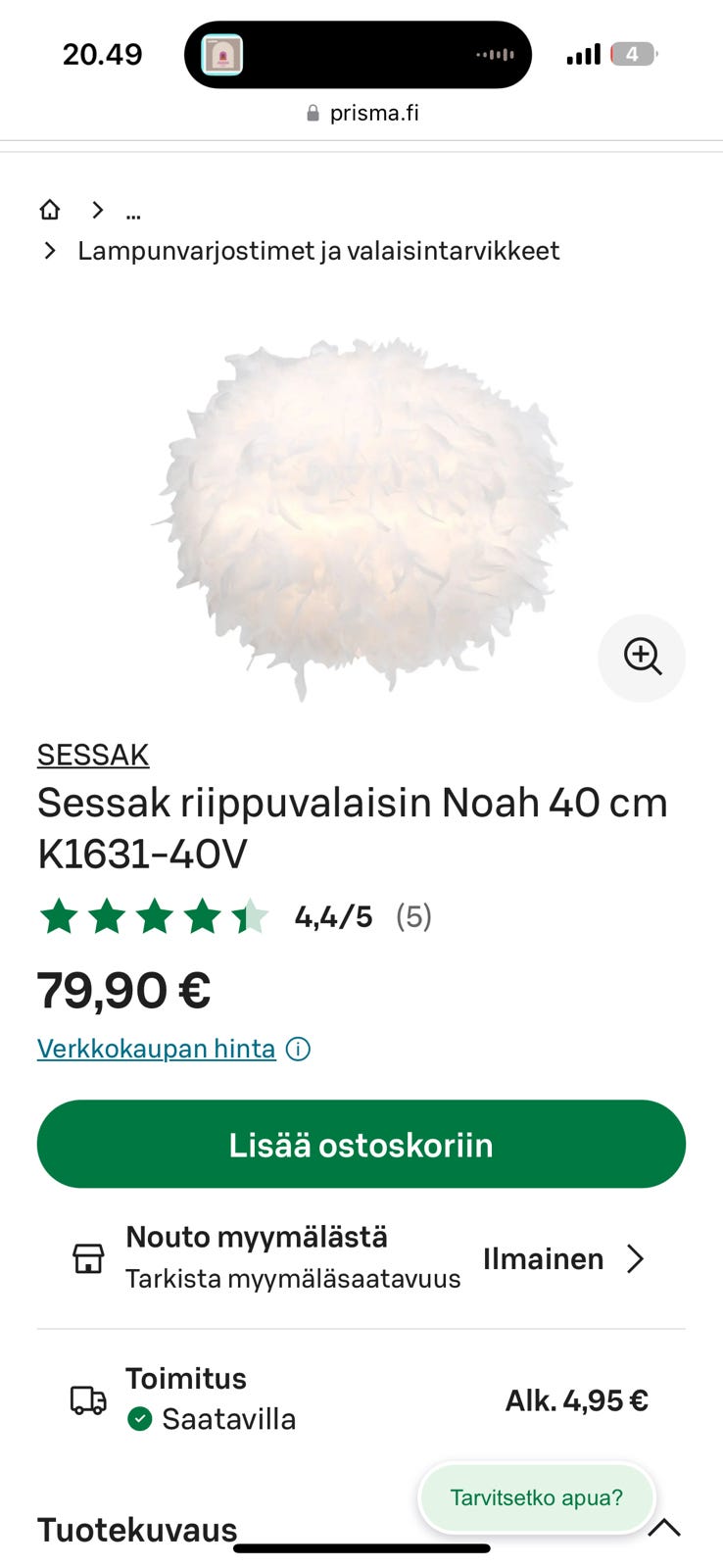Open Tarkista myymäläsaatavuus
723x1568 pixels.
(293, 1278)
